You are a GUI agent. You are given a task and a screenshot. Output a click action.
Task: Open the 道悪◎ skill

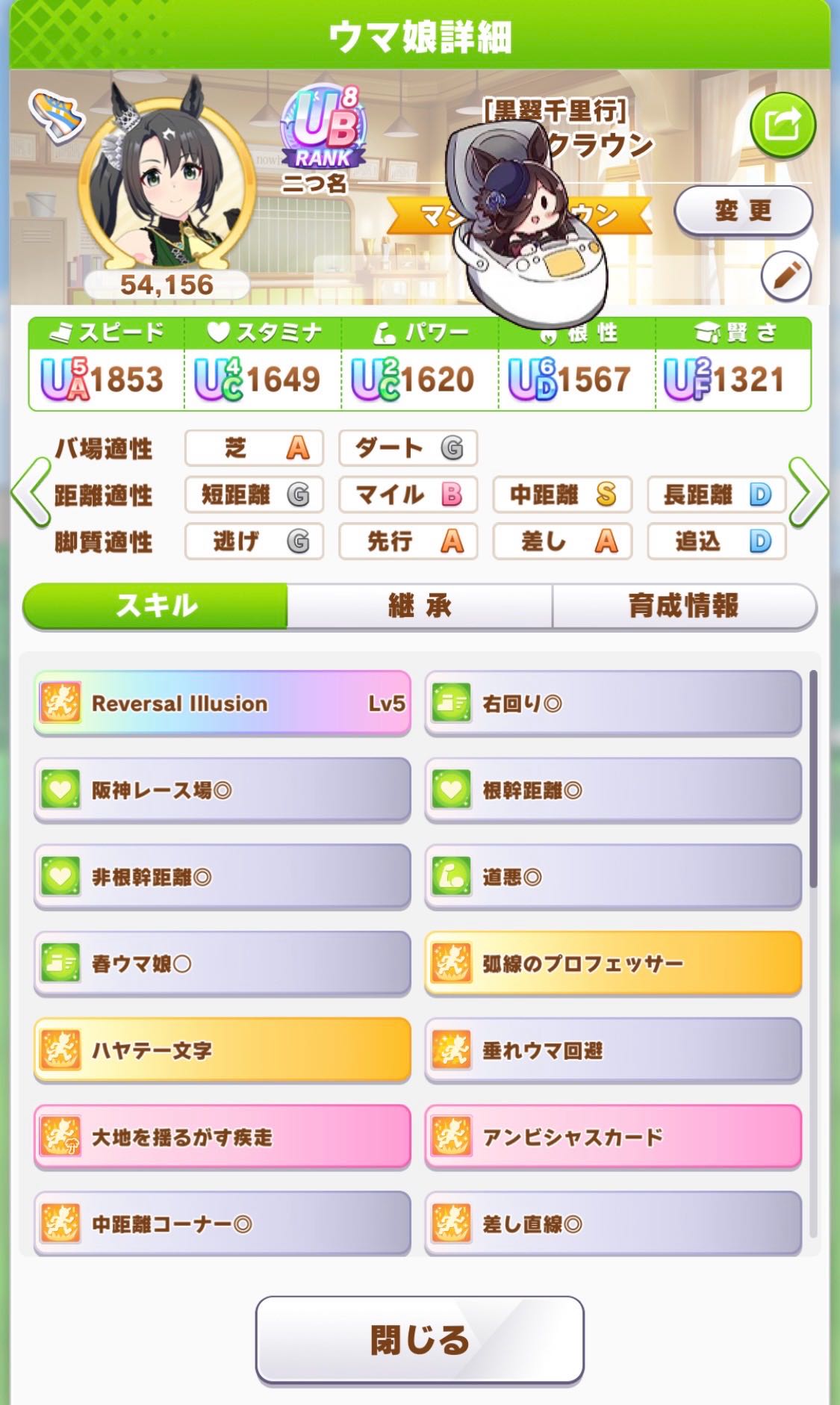click(613, 877)
